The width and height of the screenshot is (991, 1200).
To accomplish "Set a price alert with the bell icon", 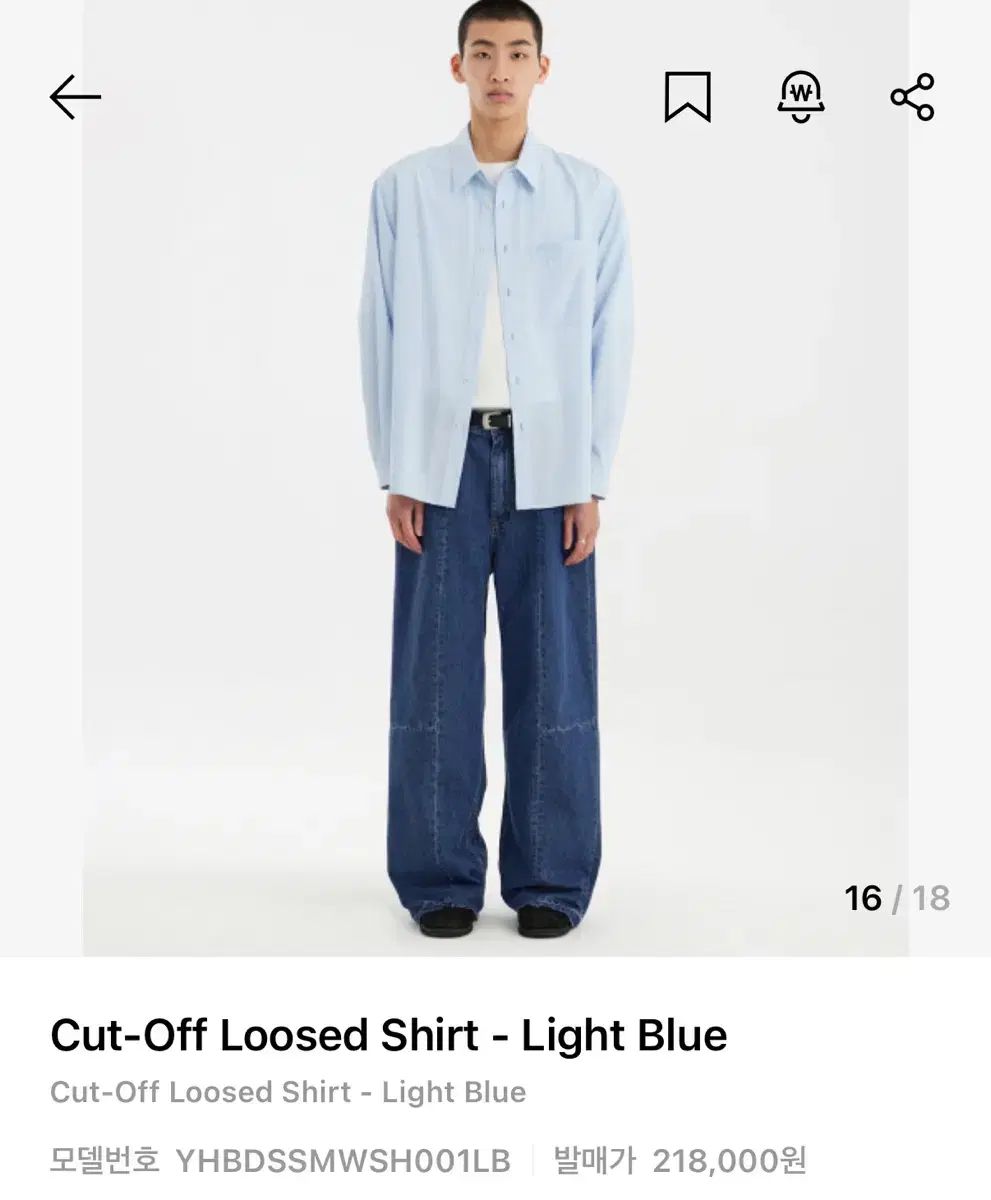I will (x=801, y=98).
